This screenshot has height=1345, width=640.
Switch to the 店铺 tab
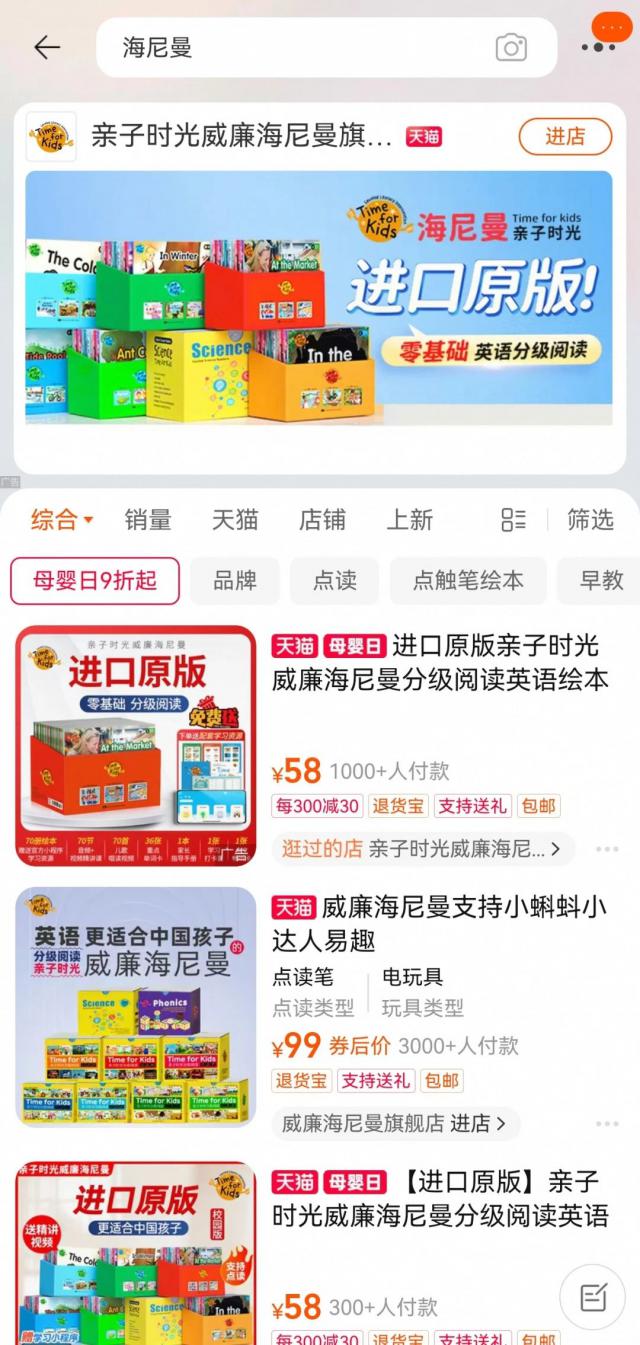[322, 519]
